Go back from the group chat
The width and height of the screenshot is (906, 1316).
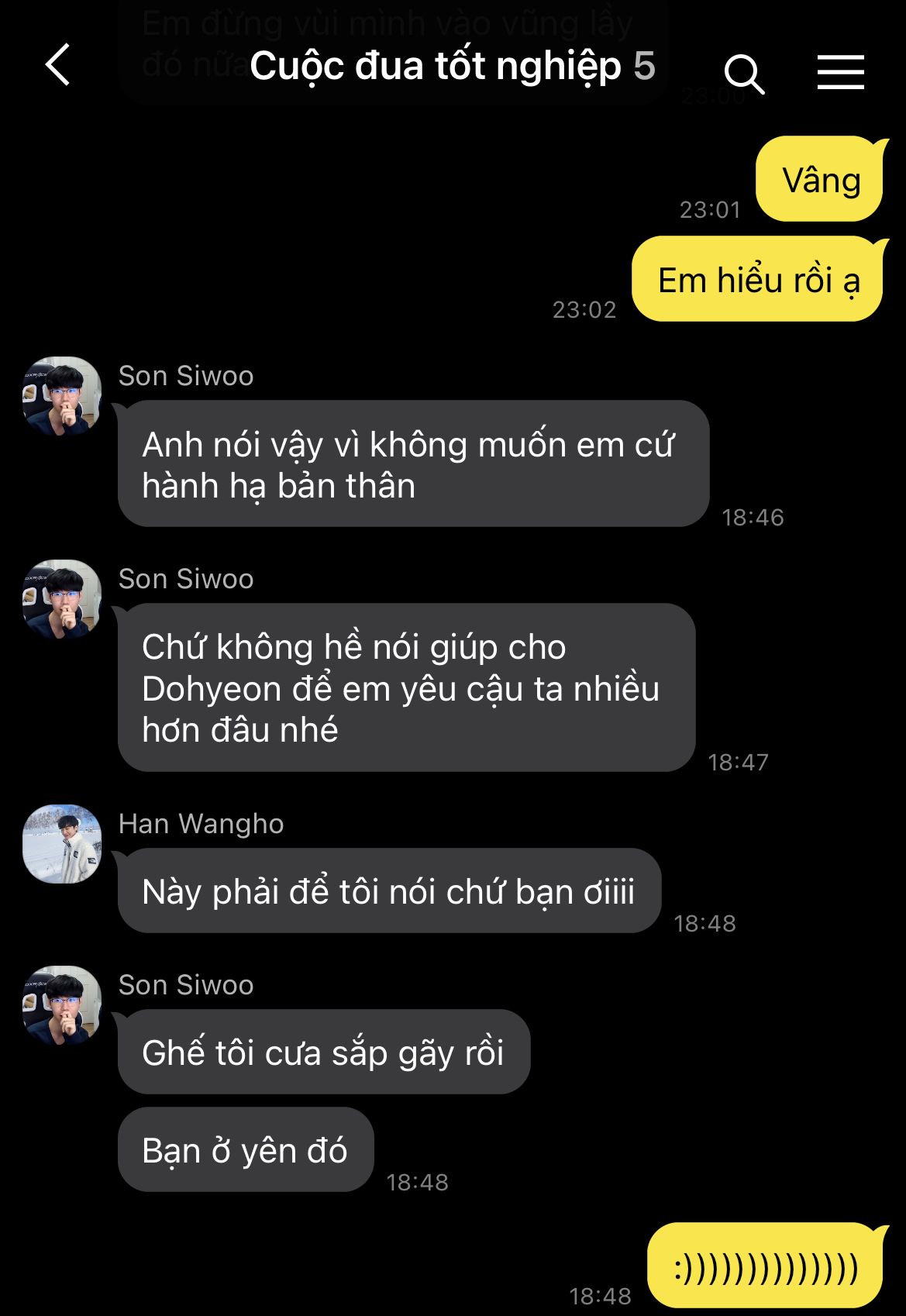pos(58,65)
